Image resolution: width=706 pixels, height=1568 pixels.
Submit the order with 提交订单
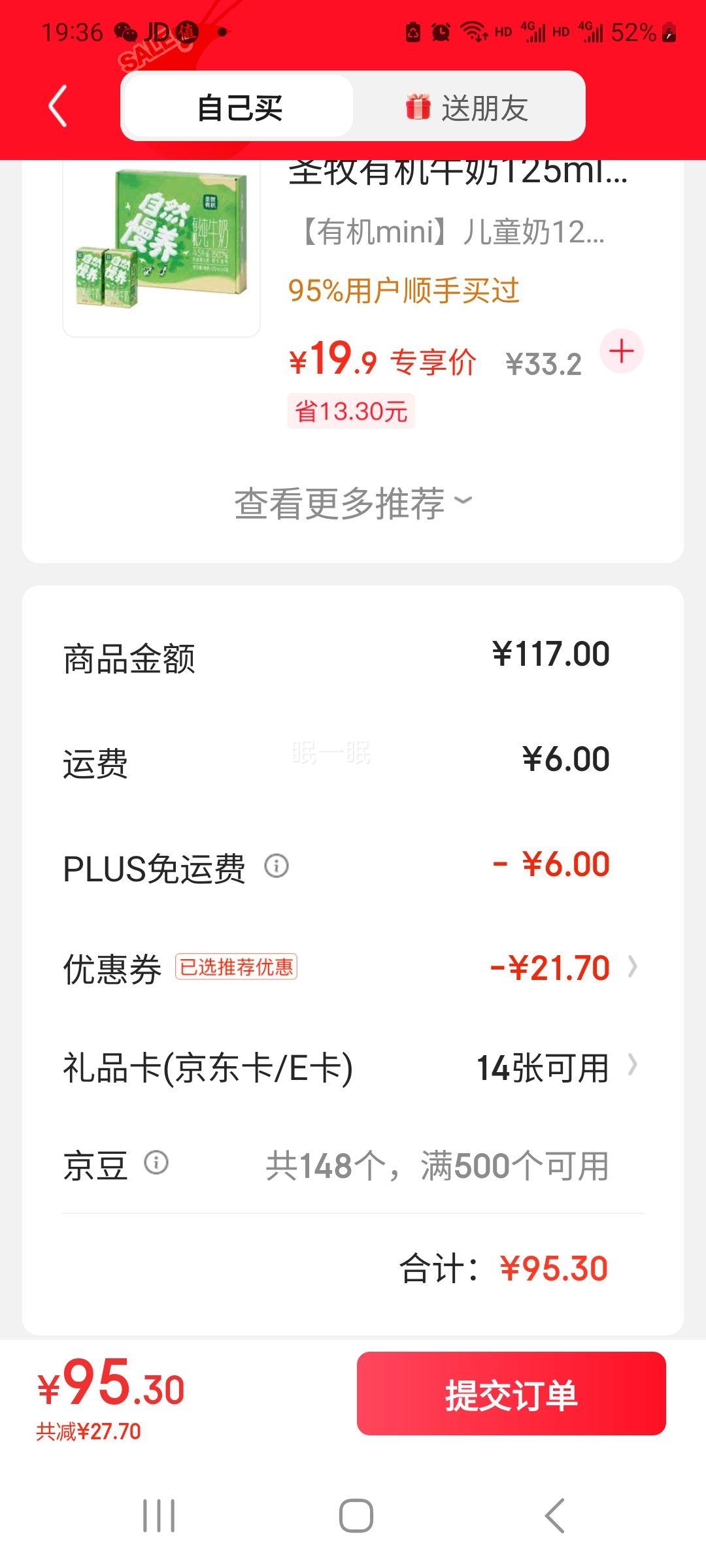[x=511, y=1394]
